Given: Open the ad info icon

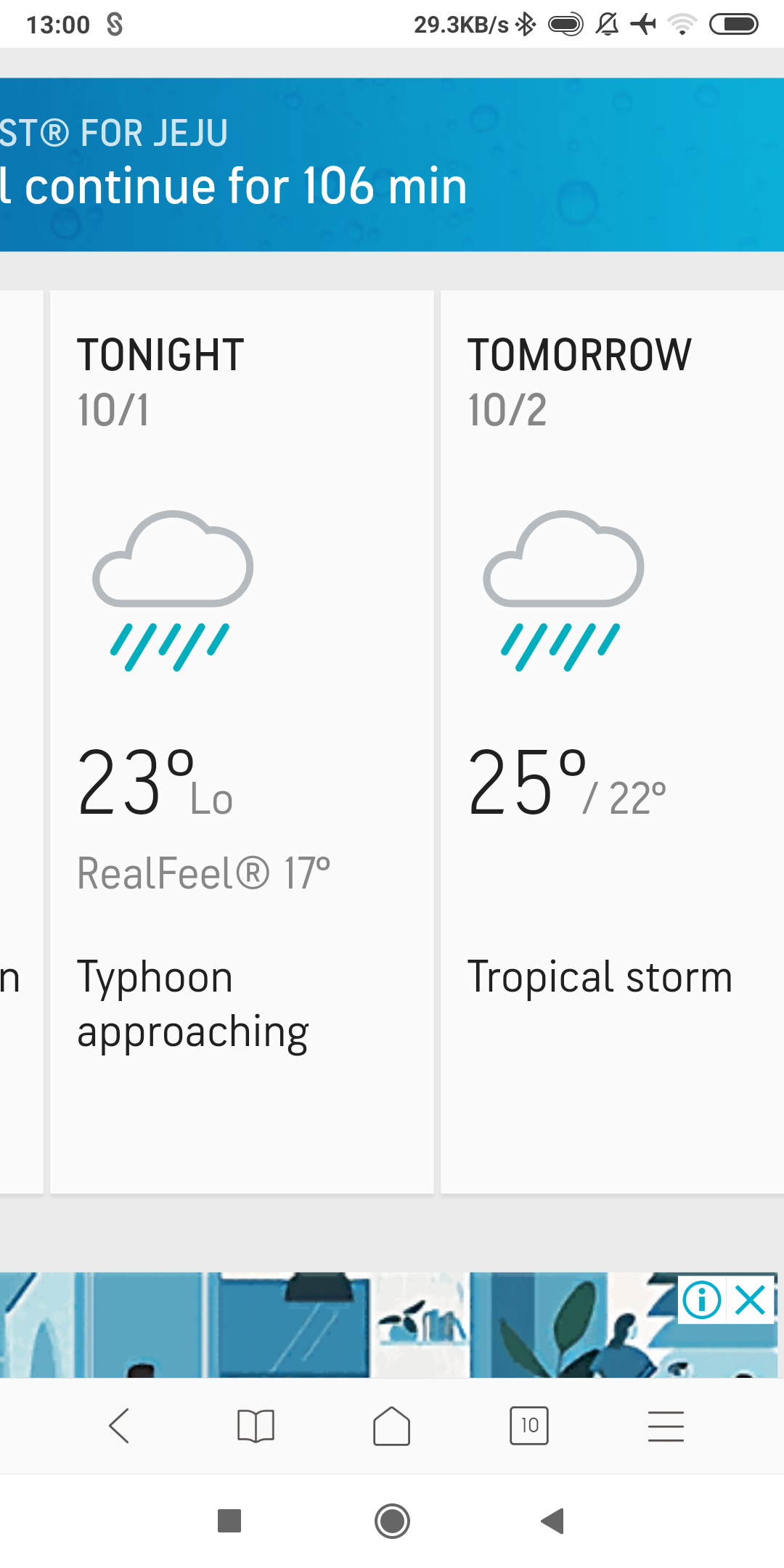Looking at the screenshot, I should click(x=702, y=1299).
